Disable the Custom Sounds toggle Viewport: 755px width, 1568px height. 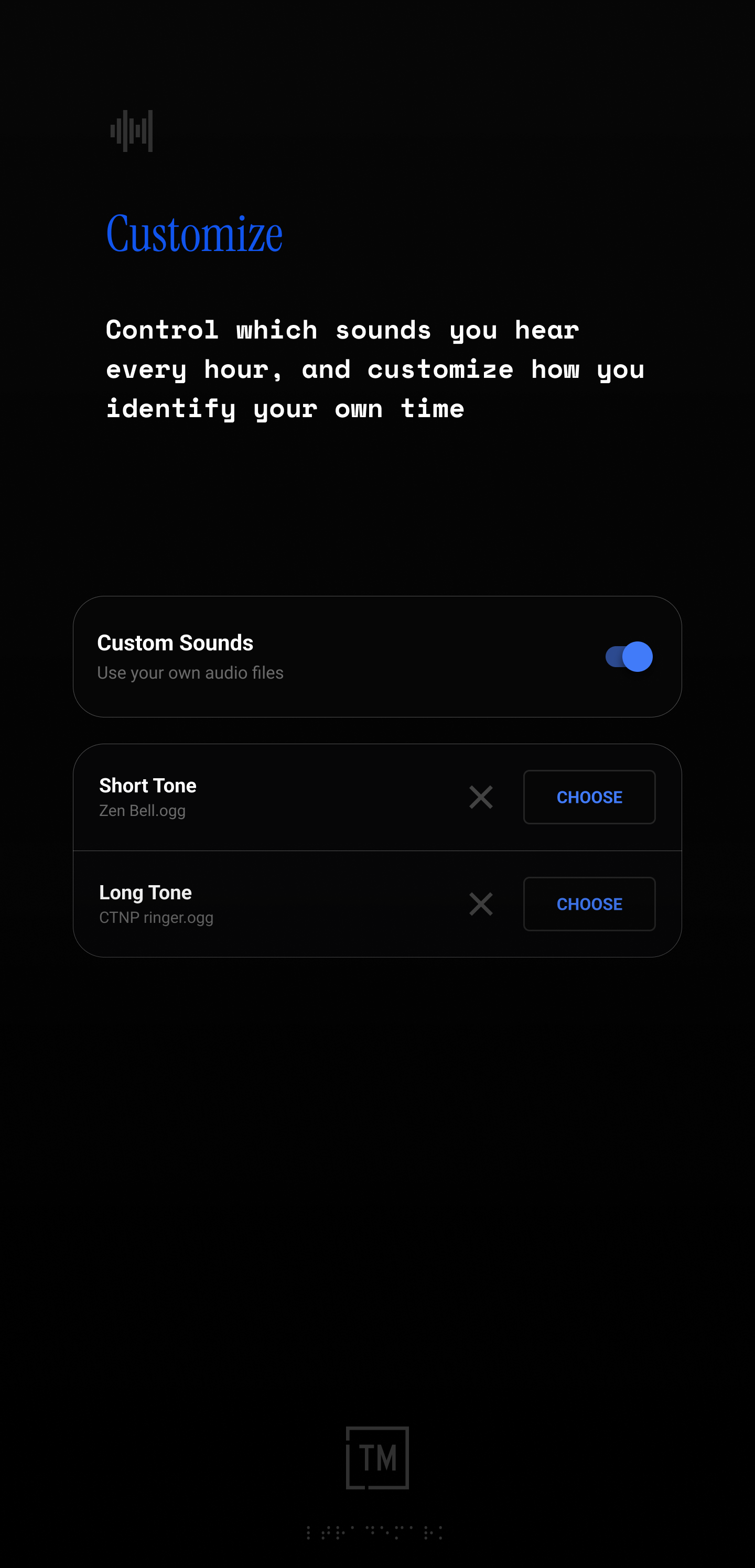pyautogui.click(x=629, y=657)
